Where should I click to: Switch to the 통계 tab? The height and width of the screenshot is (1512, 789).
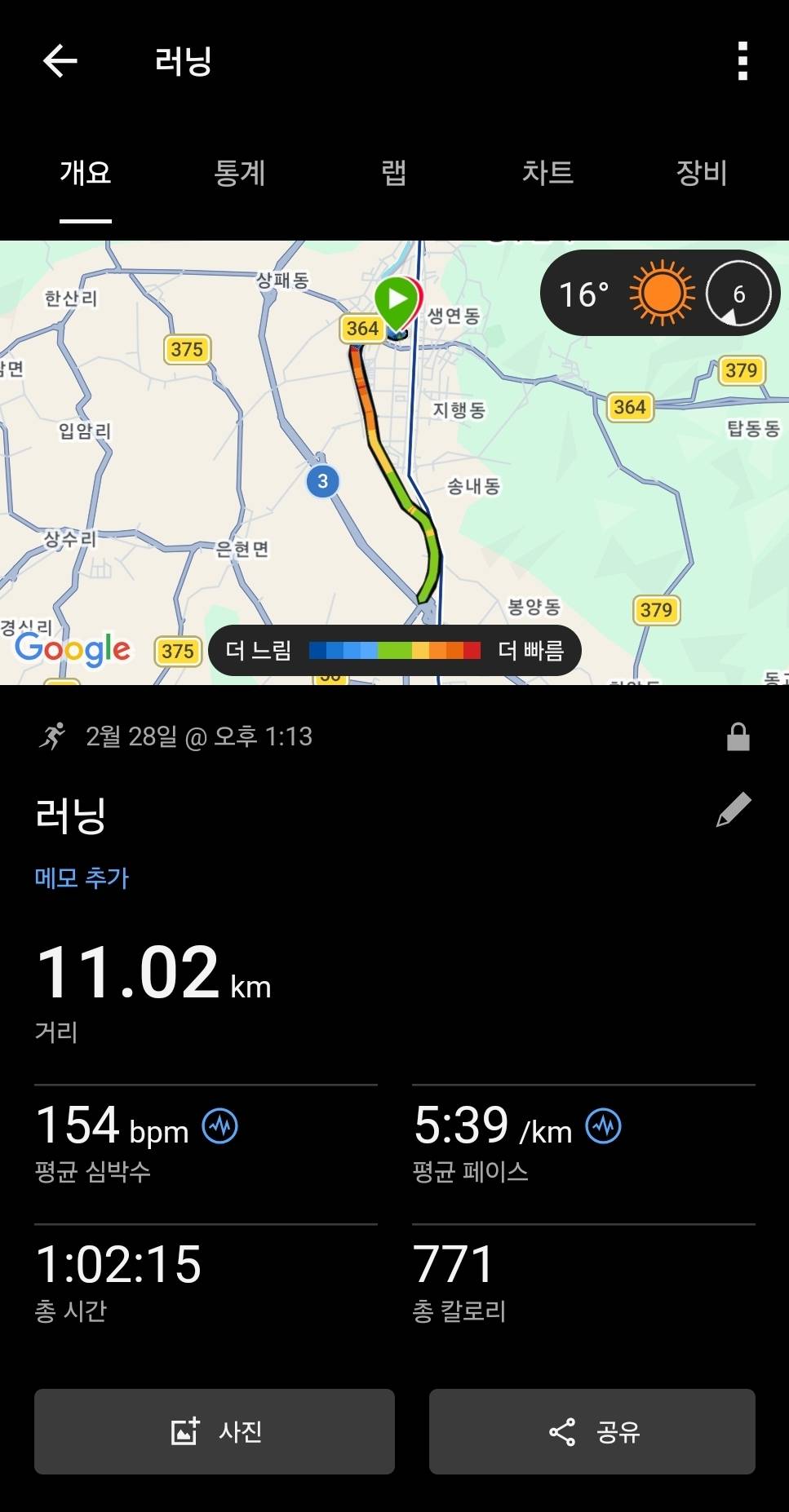coord(240,175)
